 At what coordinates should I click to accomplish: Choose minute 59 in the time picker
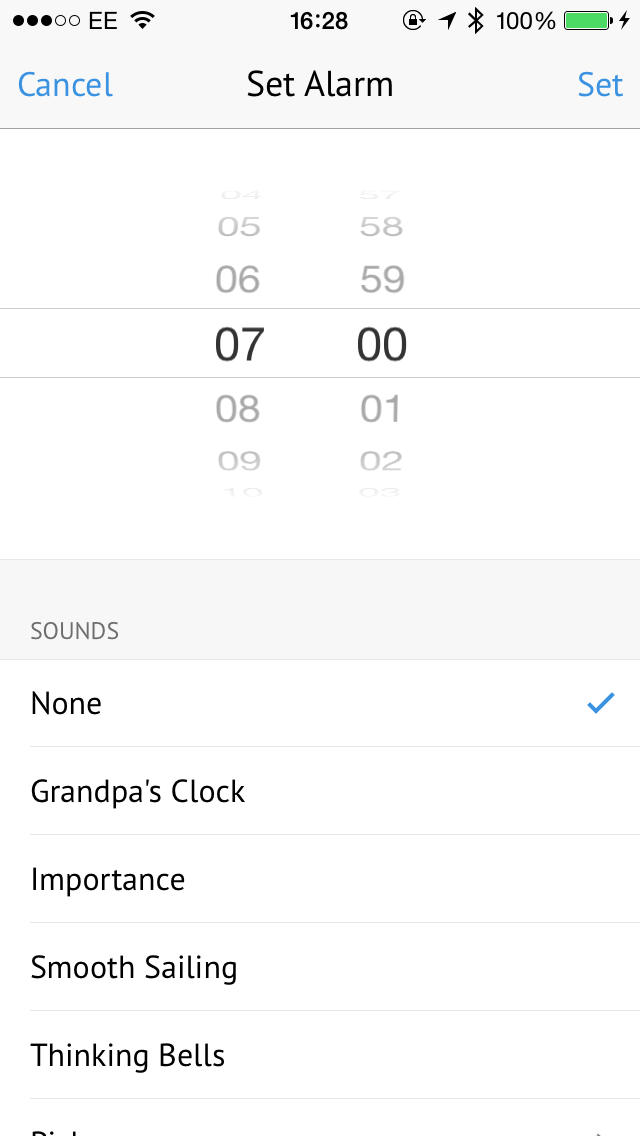click(382, 279)
